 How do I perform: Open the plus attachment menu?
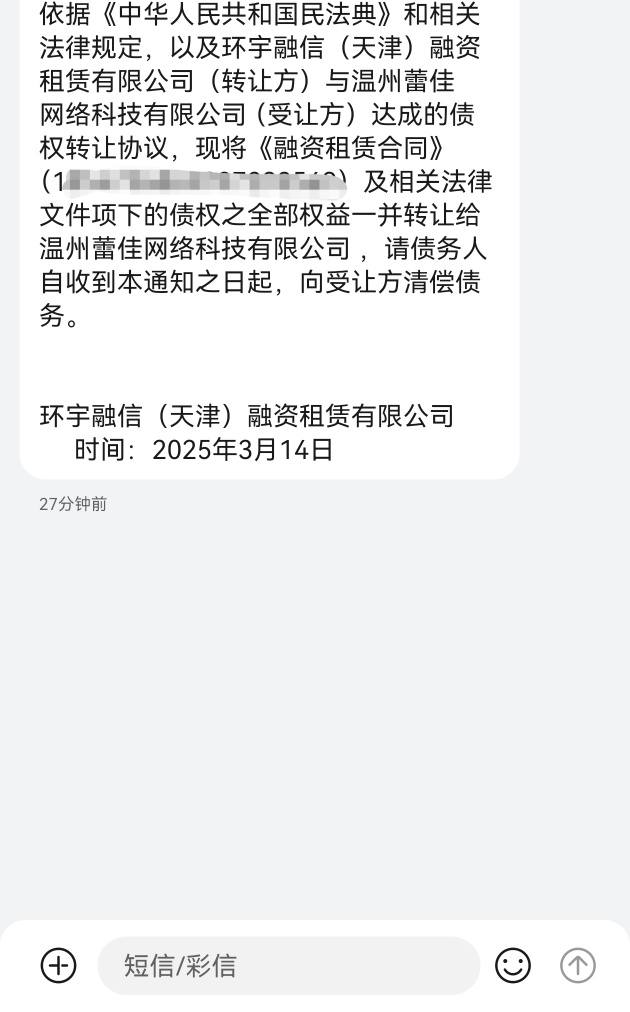59,966
